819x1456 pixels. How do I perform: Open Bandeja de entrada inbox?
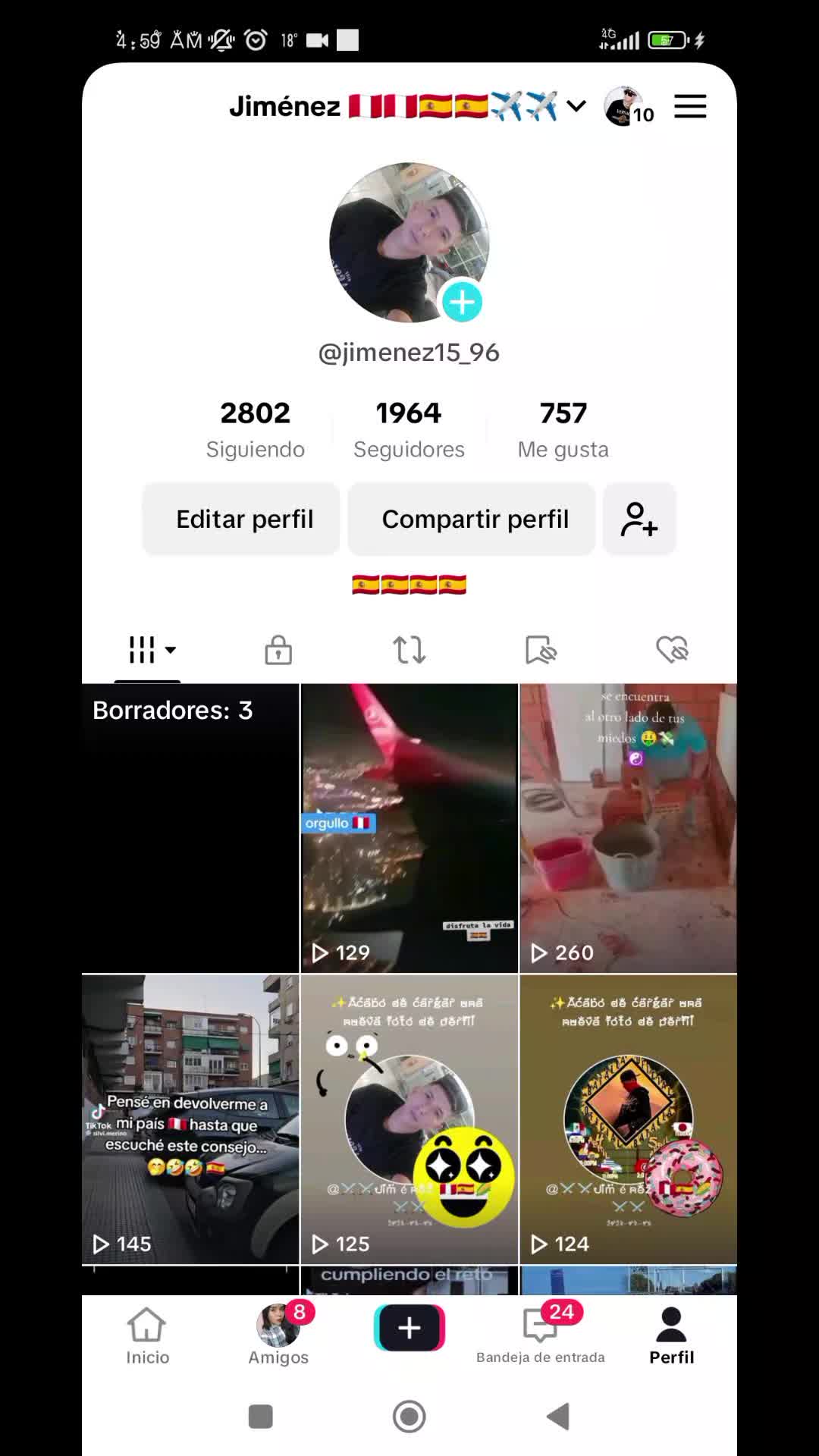pos(541,1336)
